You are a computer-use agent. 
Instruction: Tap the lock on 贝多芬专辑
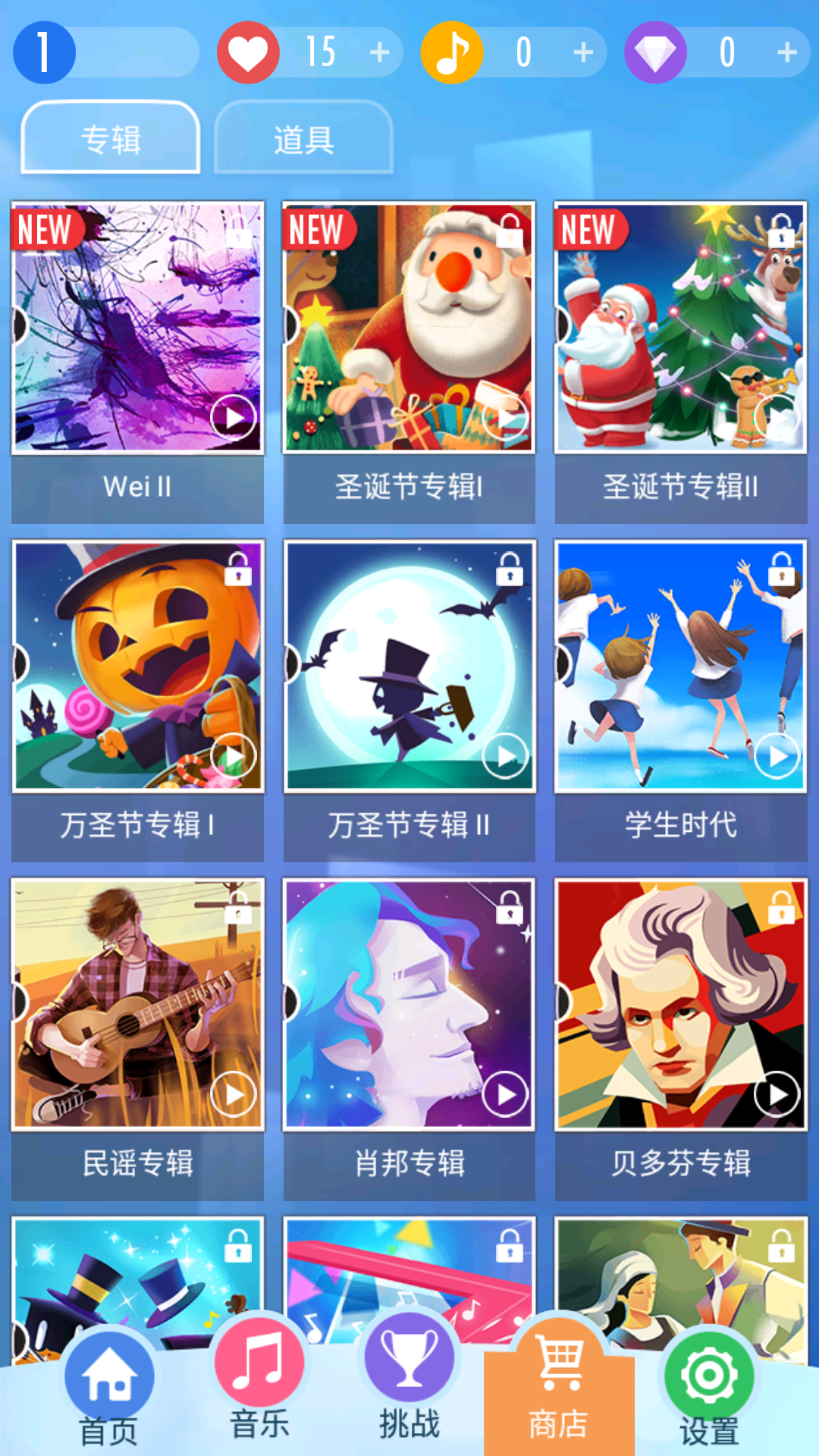(780, 909)
